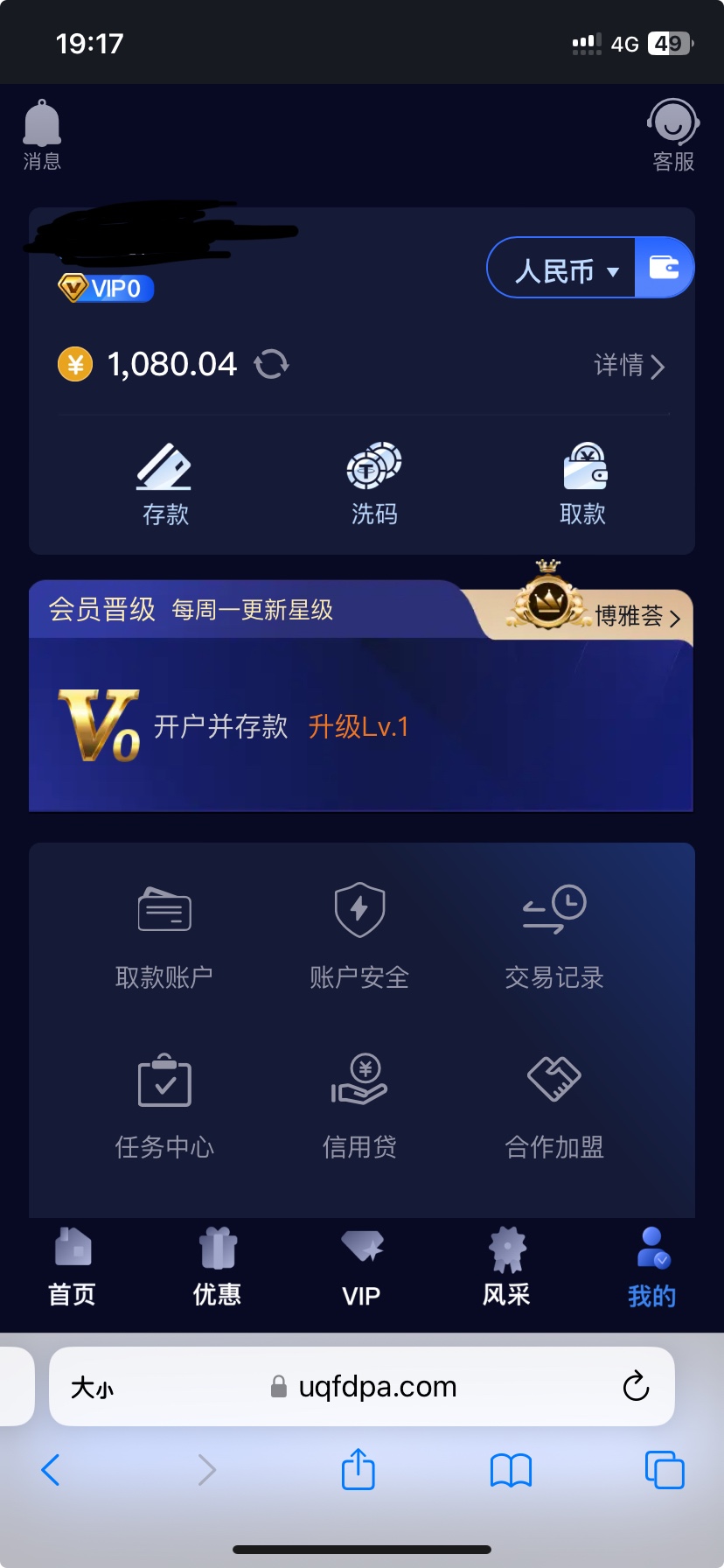
Task: Open the 博雅荟 link
Action: click(637, 616)
